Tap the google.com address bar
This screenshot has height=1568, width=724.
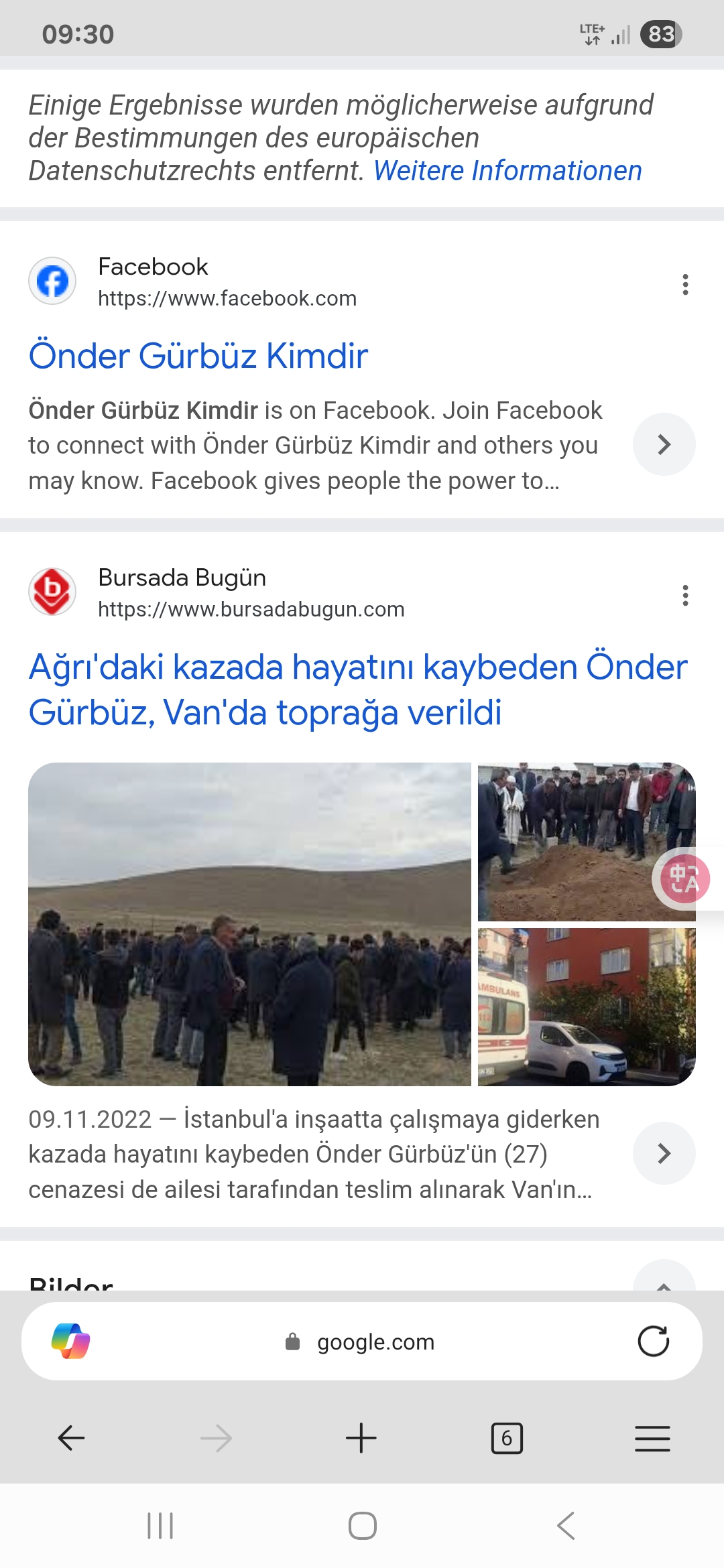tap(375, 1342)
